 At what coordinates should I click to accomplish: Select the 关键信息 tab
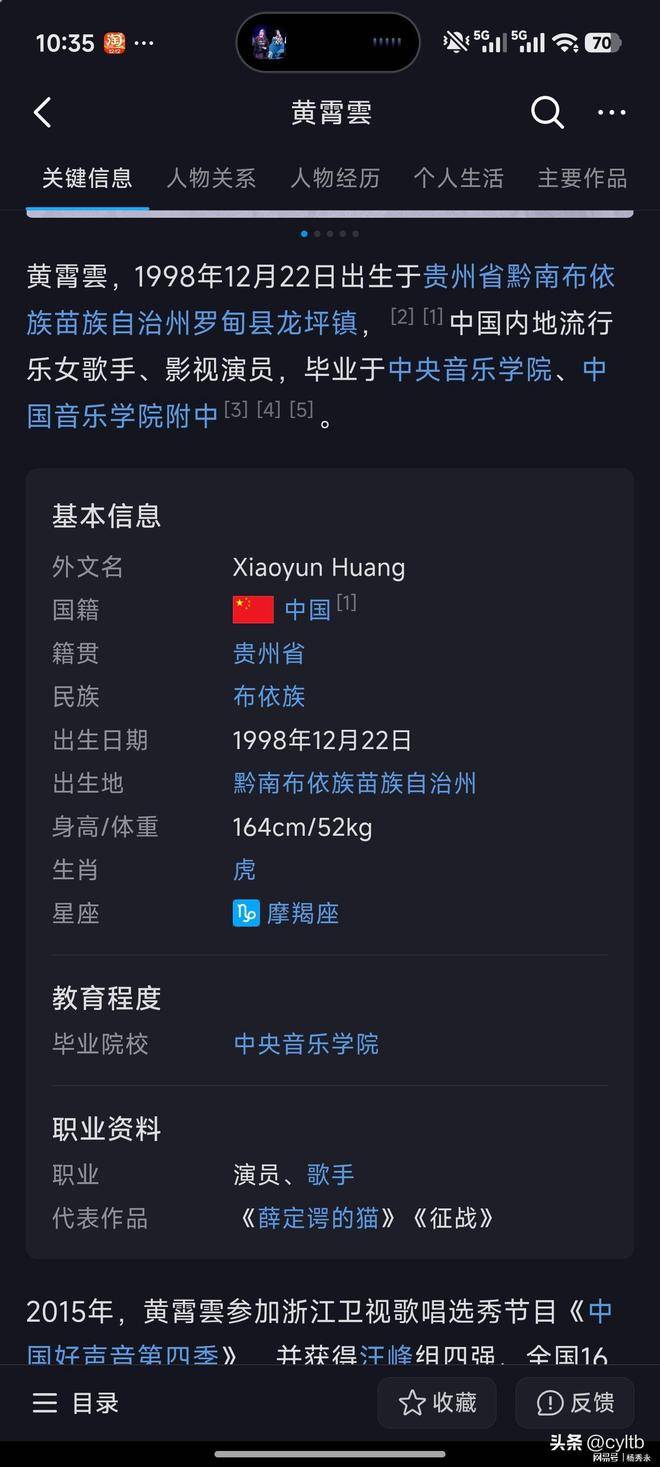(x=87, y=178)
